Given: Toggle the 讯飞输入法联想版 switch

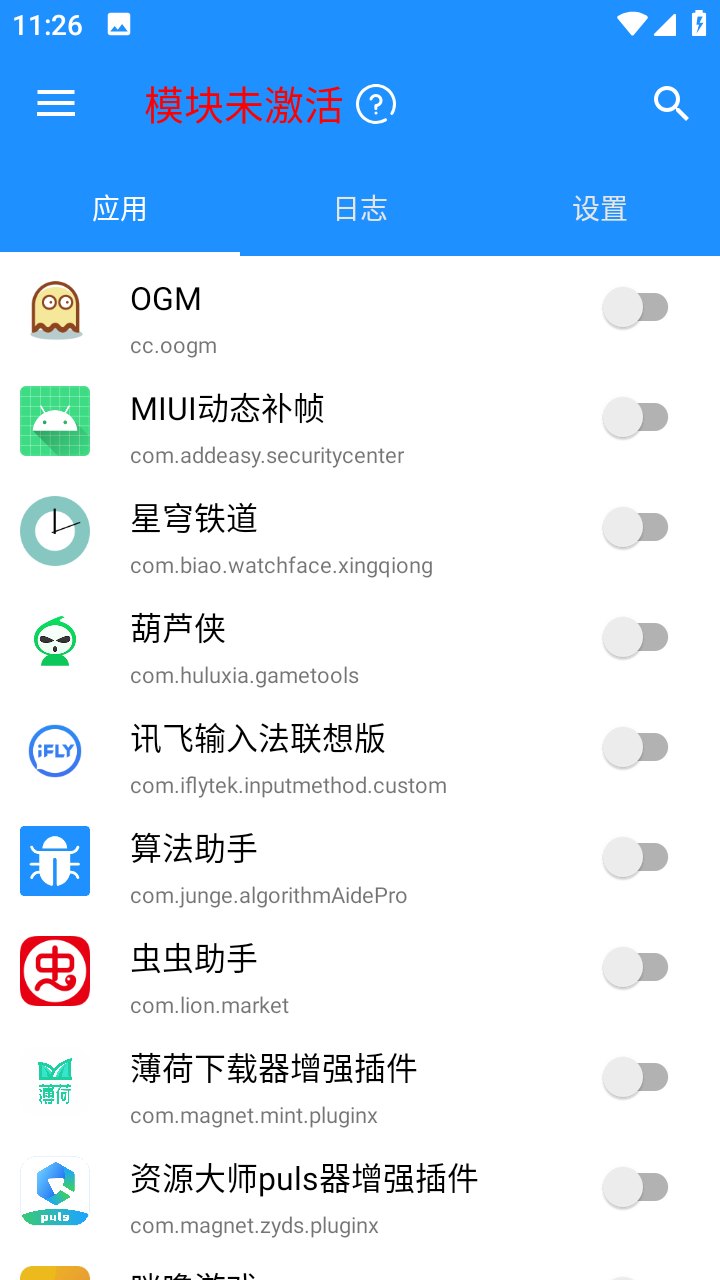Looking at the screenshot, I should 636,747.
